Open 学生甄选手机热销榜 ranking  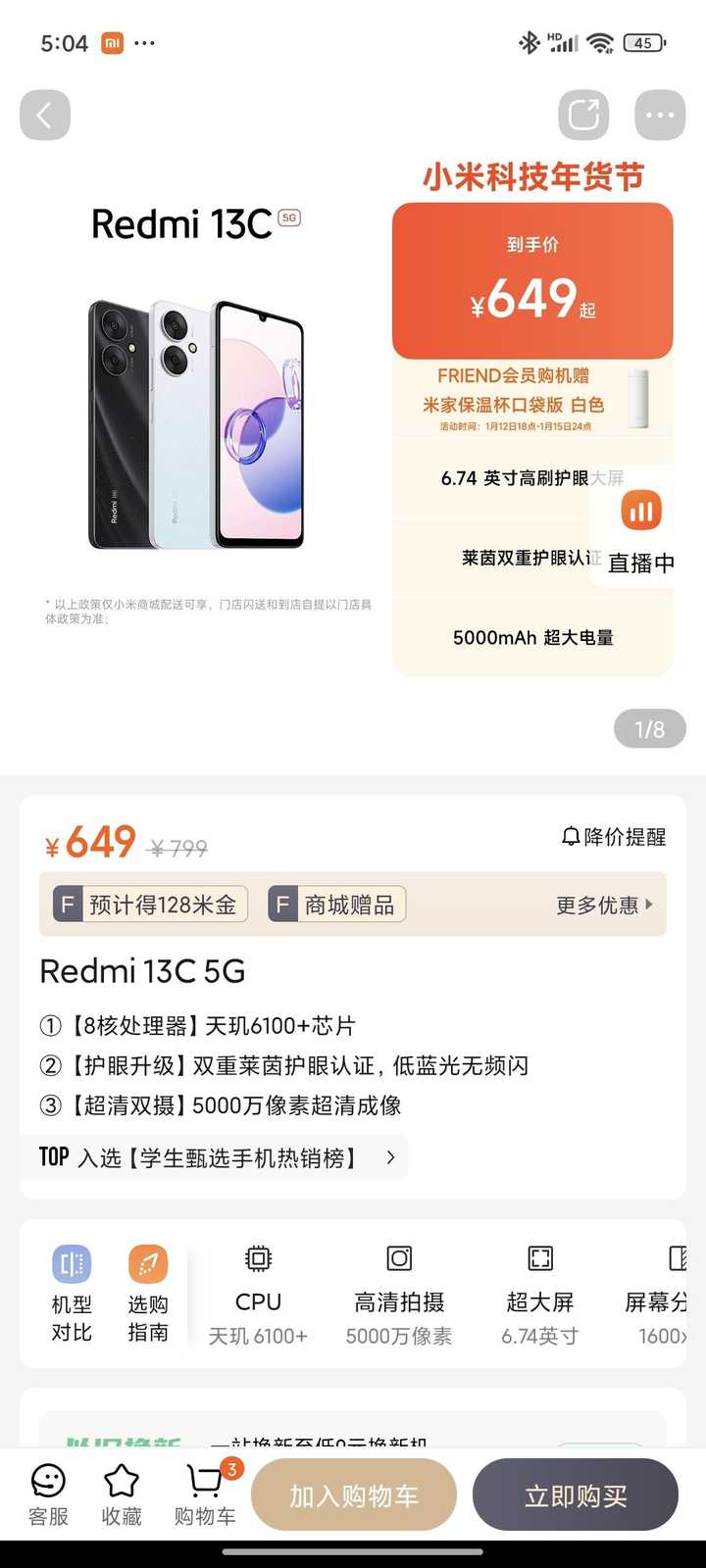216,1157
